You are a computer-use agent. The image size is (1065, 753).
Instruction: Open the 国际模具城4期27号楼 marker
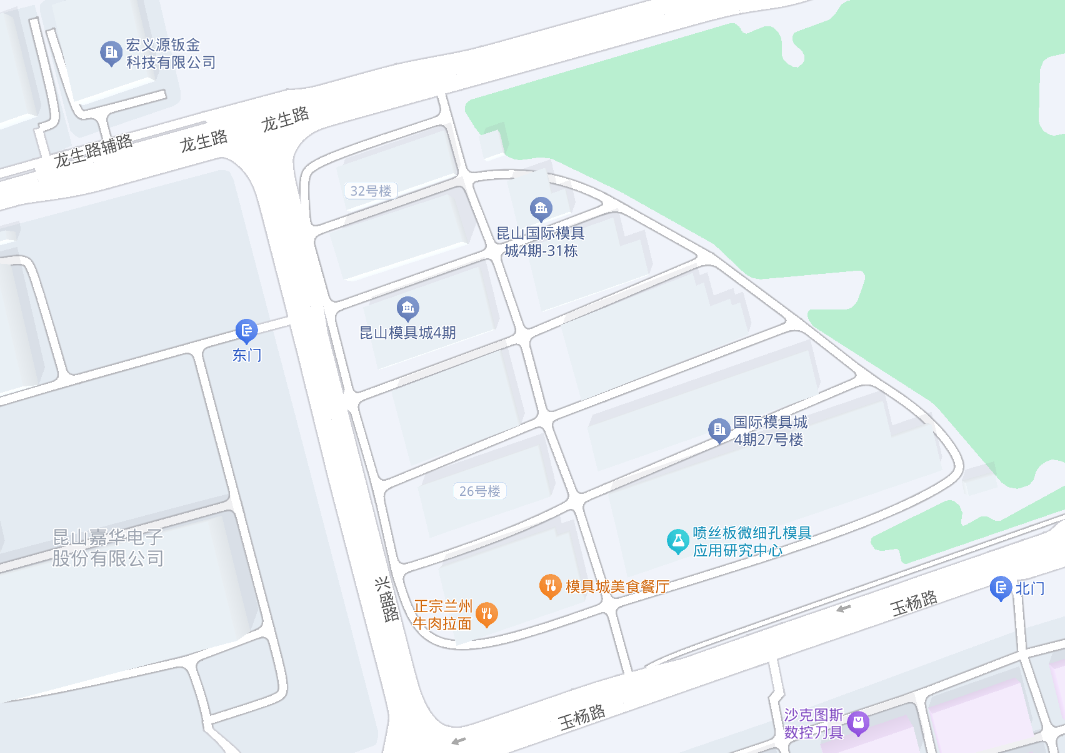click(x=719, y=430)
